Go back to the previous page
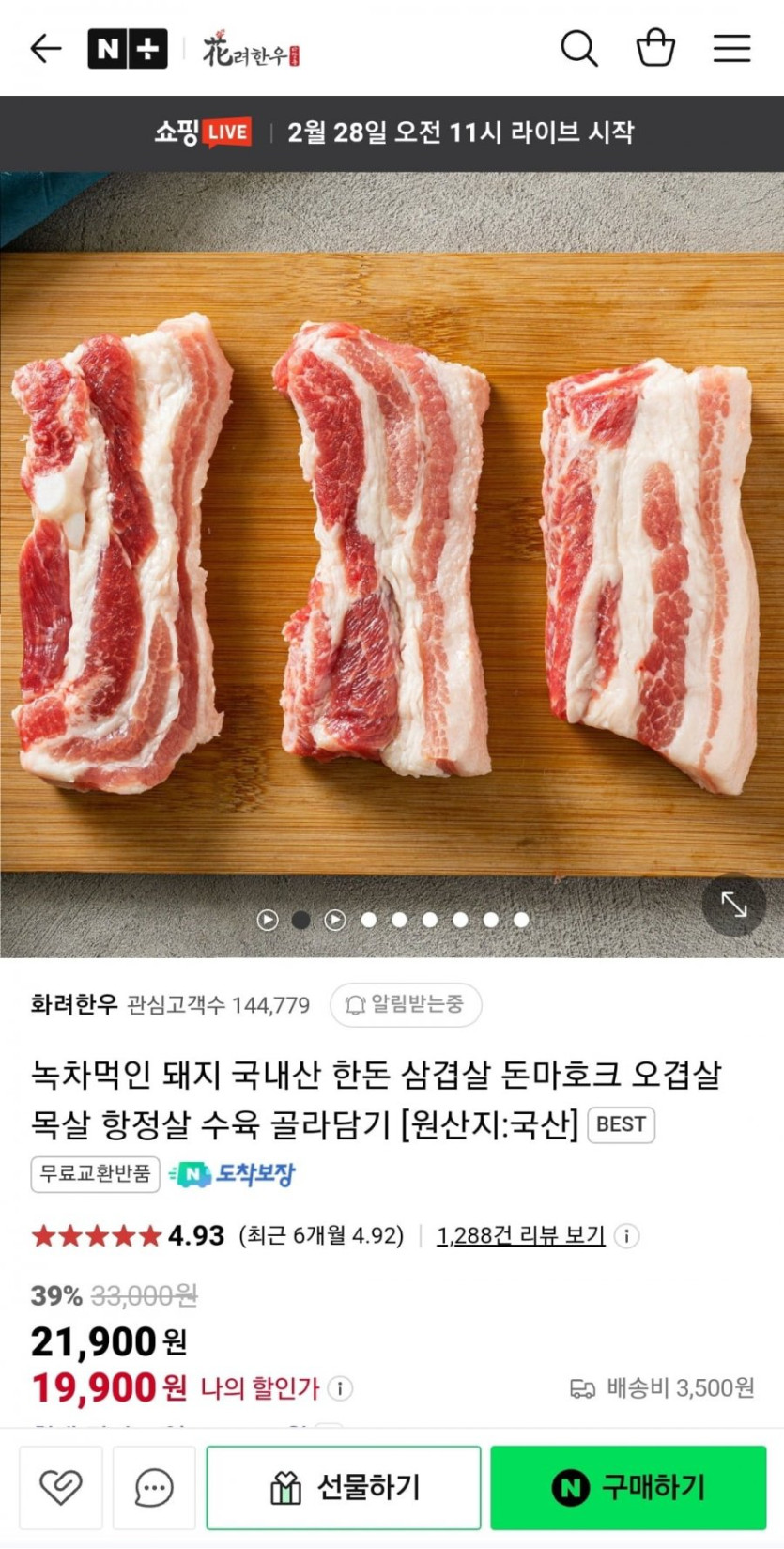 pos(45,48)
